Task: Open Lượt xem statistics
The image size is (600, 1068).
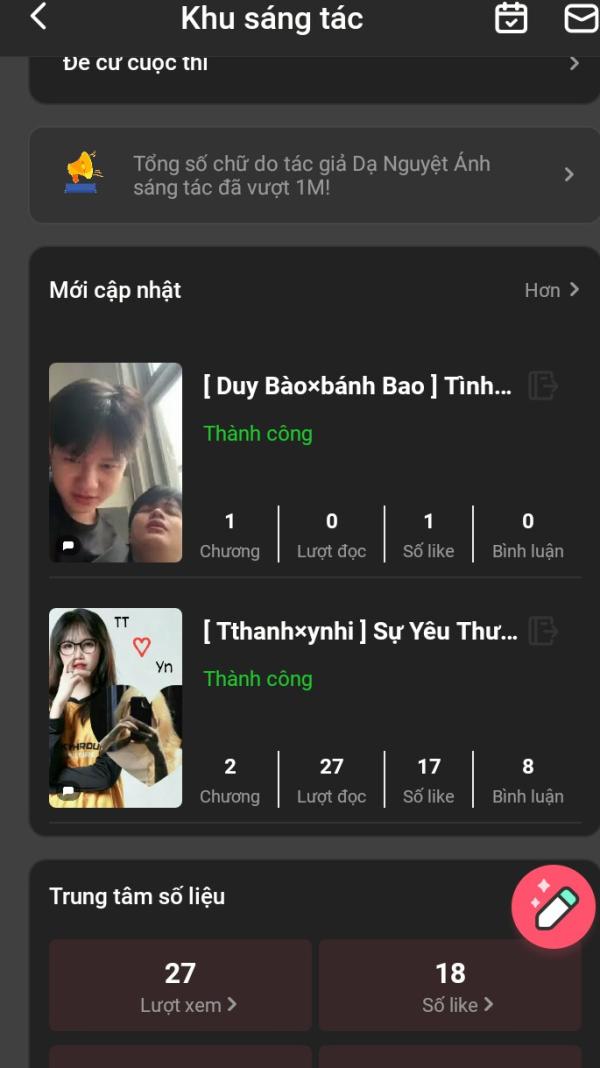Action: pyautogui.click(x=181, y=985)
